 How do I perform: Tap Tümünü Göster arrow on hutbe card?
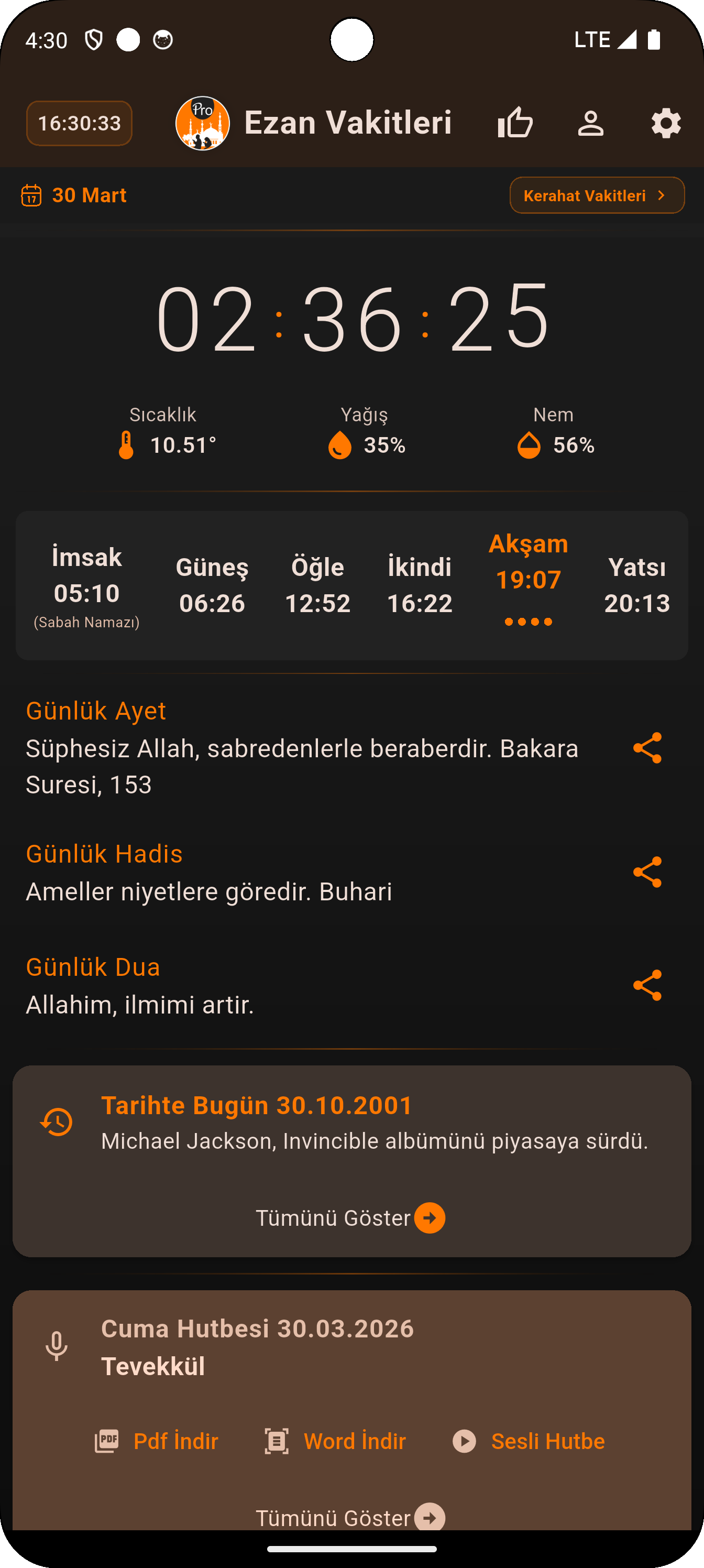coord(430,1518)
